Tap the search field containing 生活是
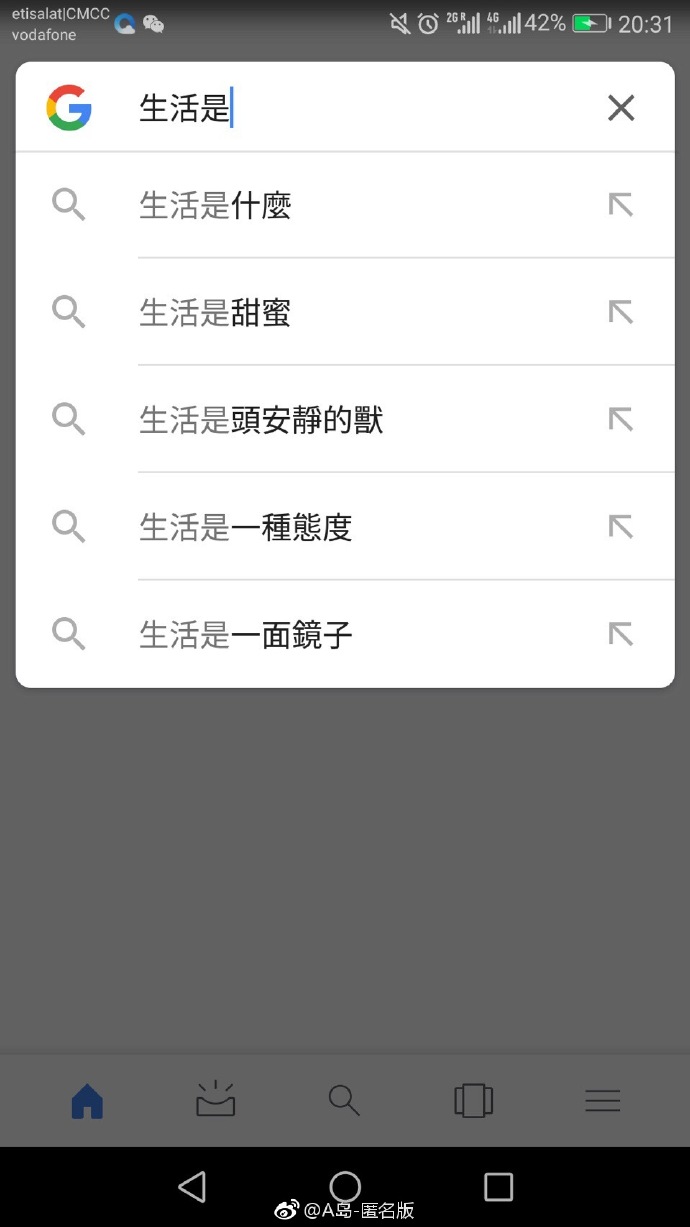Image resolution: width=690 pixels, height=1227 pixels. [360, 108]
